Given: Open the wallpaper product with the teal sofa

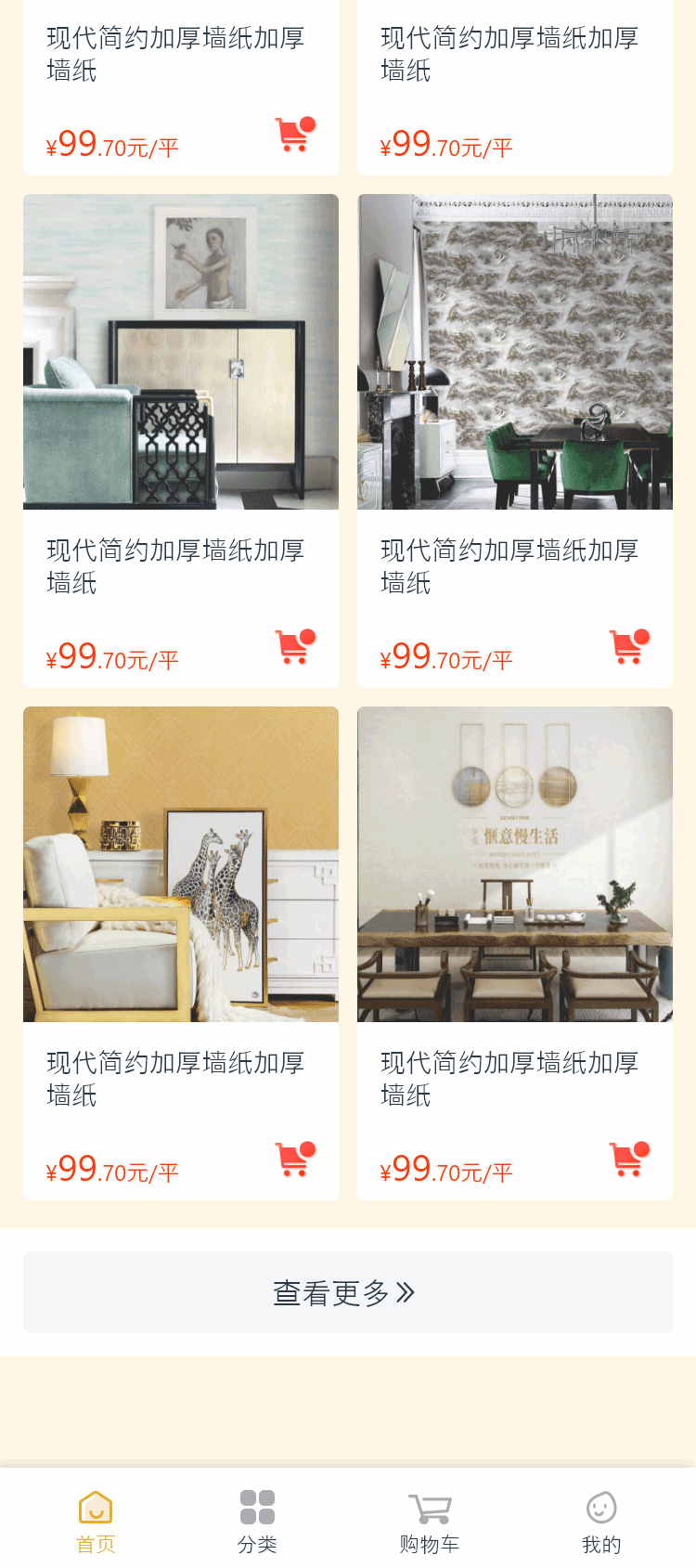Looking at the screenshot, I should click(181, 352).
